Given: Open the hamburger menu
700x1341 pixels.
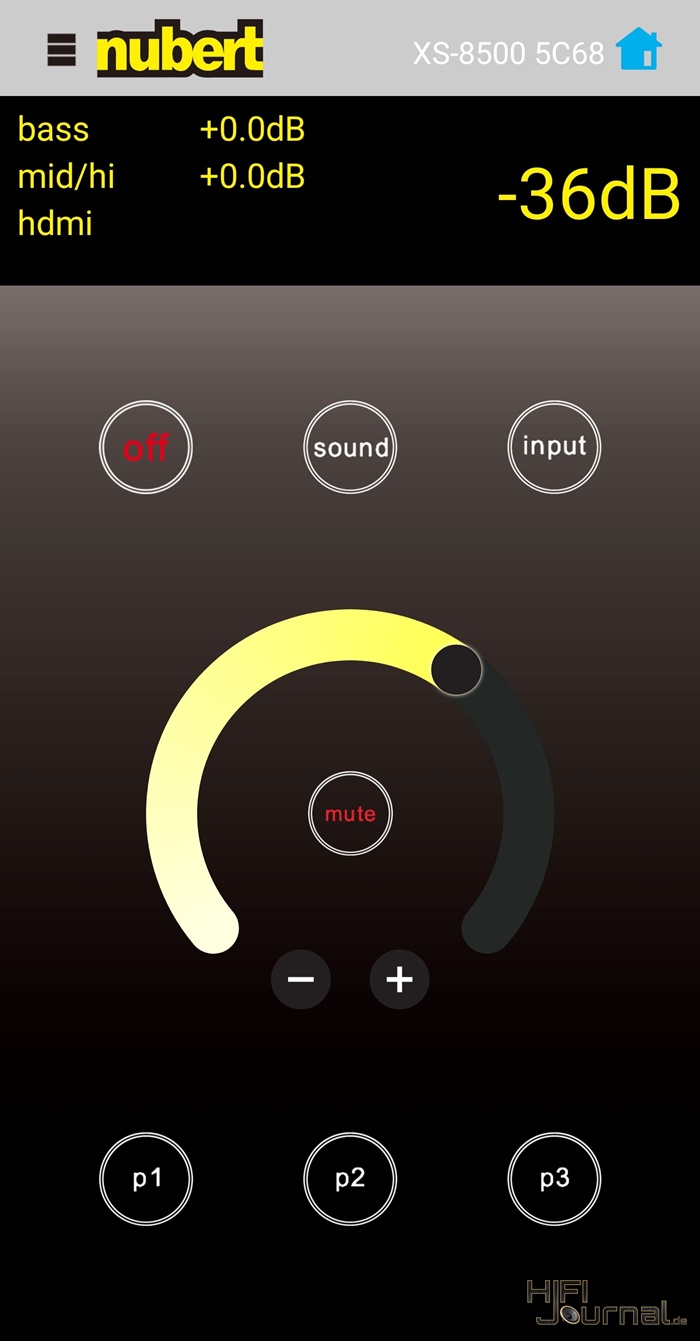Looking at the screenshot, I should 61,49.
